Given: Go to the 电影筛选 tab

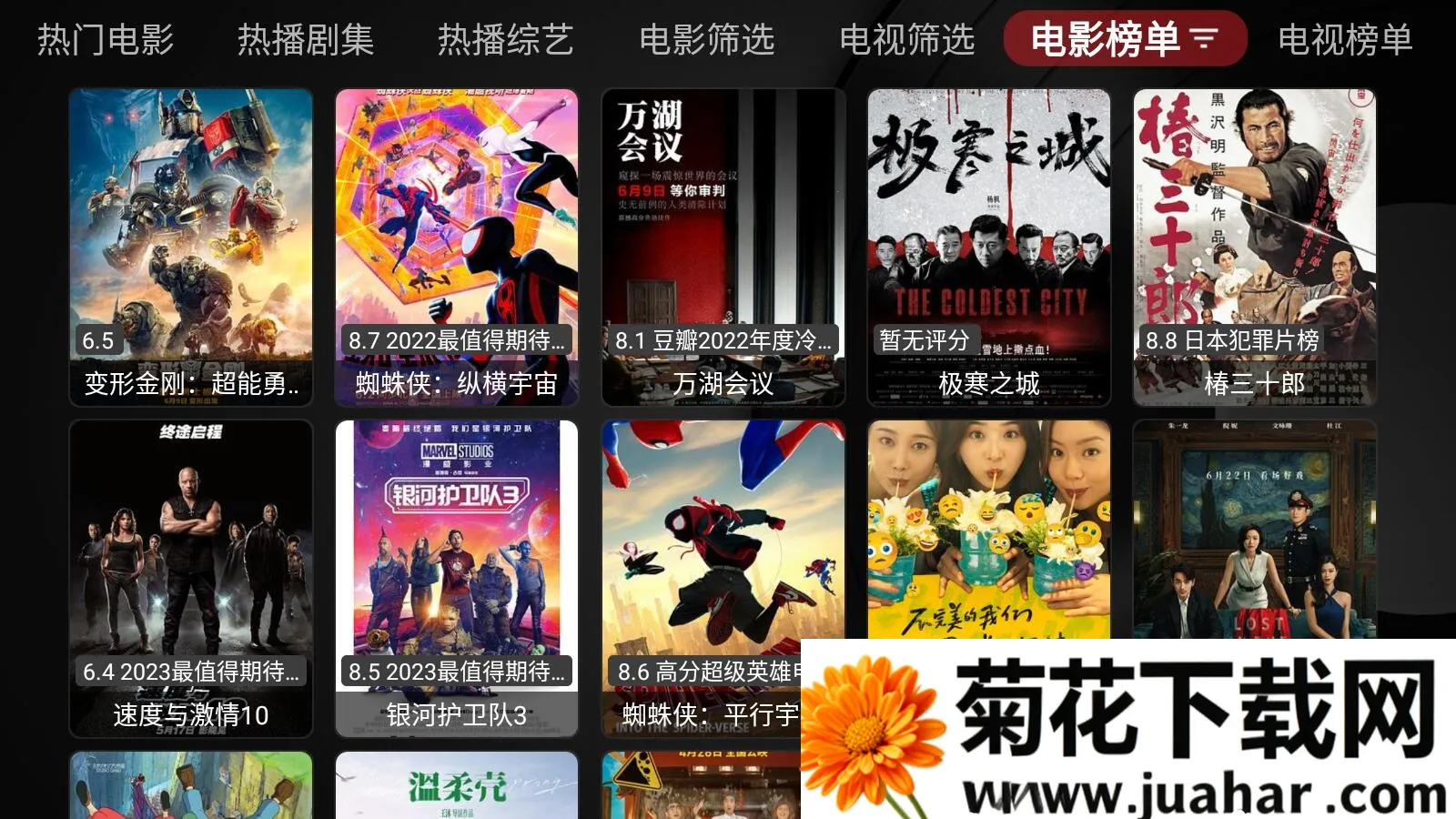Looking at the screenshot, I should pos(707,39).
